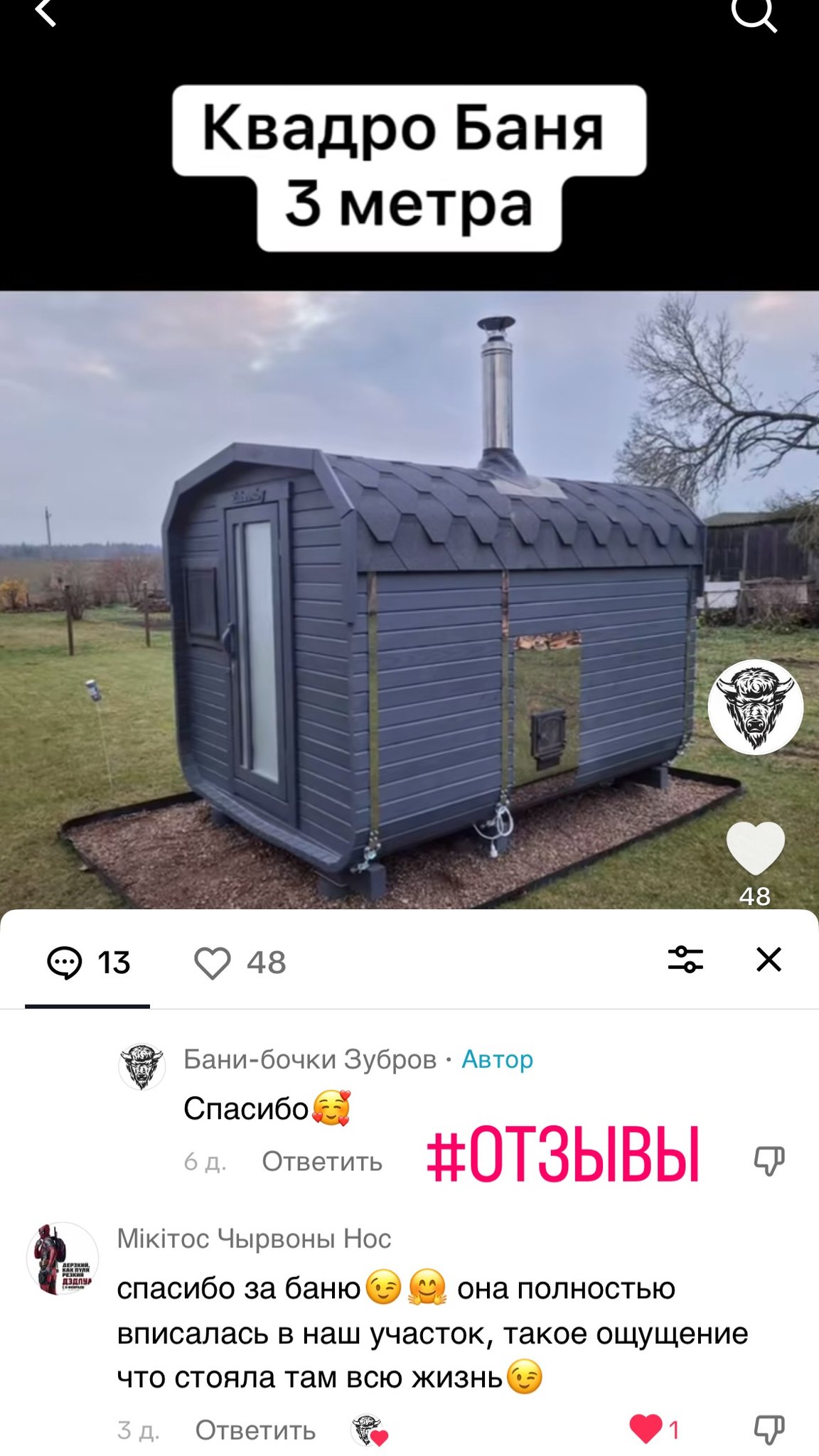The width and height of the screenshot is (819, 1456).
Task: Dislike Мікітос Чырвоны Нос's comment
Action: point(769,1429)
